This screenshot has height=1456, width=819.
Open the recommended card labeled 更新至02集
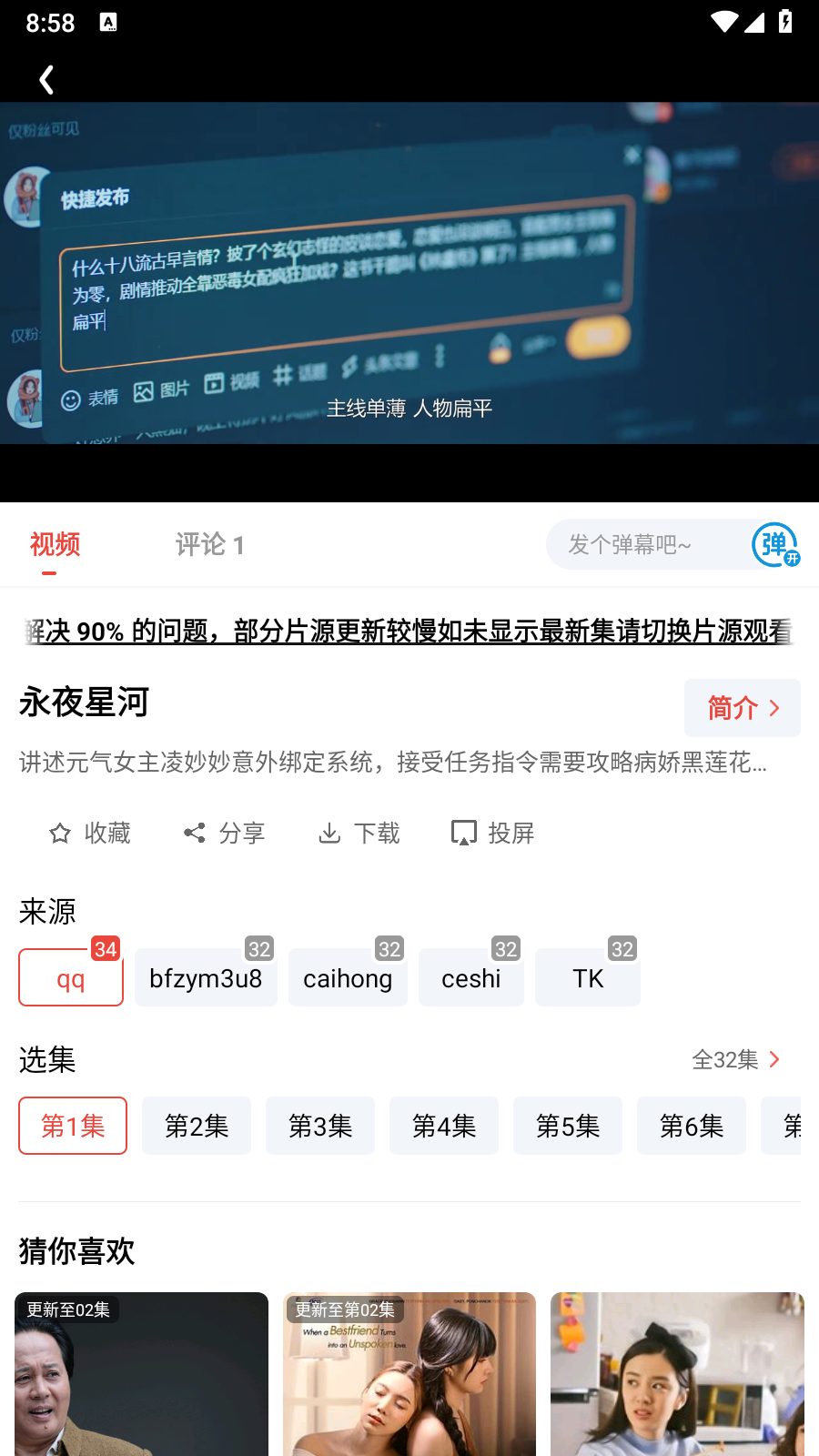tap(141, 1374)
